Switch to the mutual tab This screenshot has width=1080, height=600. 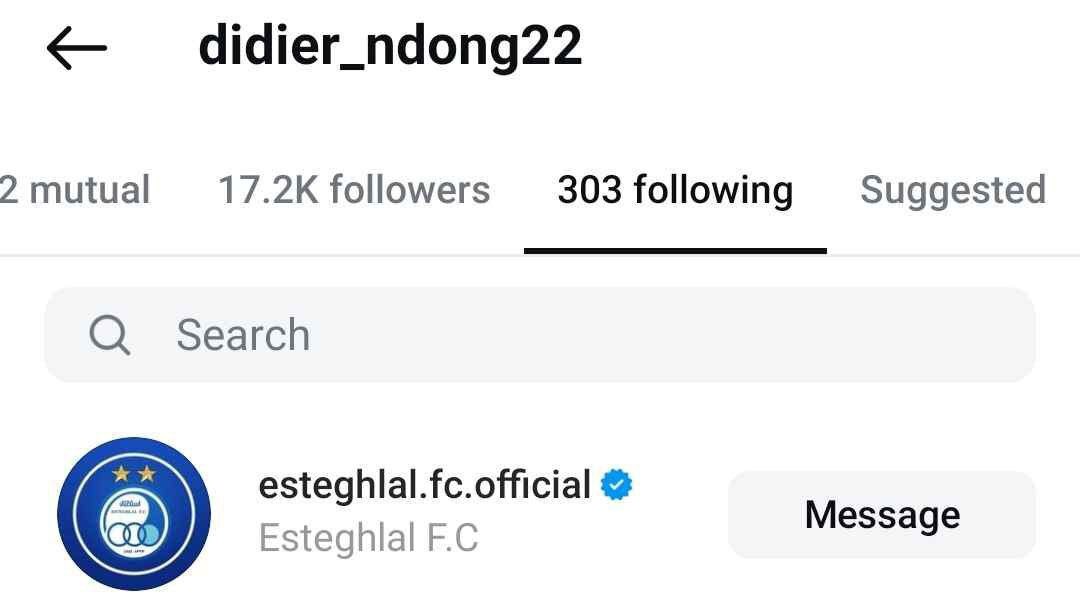pyautogui.click(x=76, y=190)
